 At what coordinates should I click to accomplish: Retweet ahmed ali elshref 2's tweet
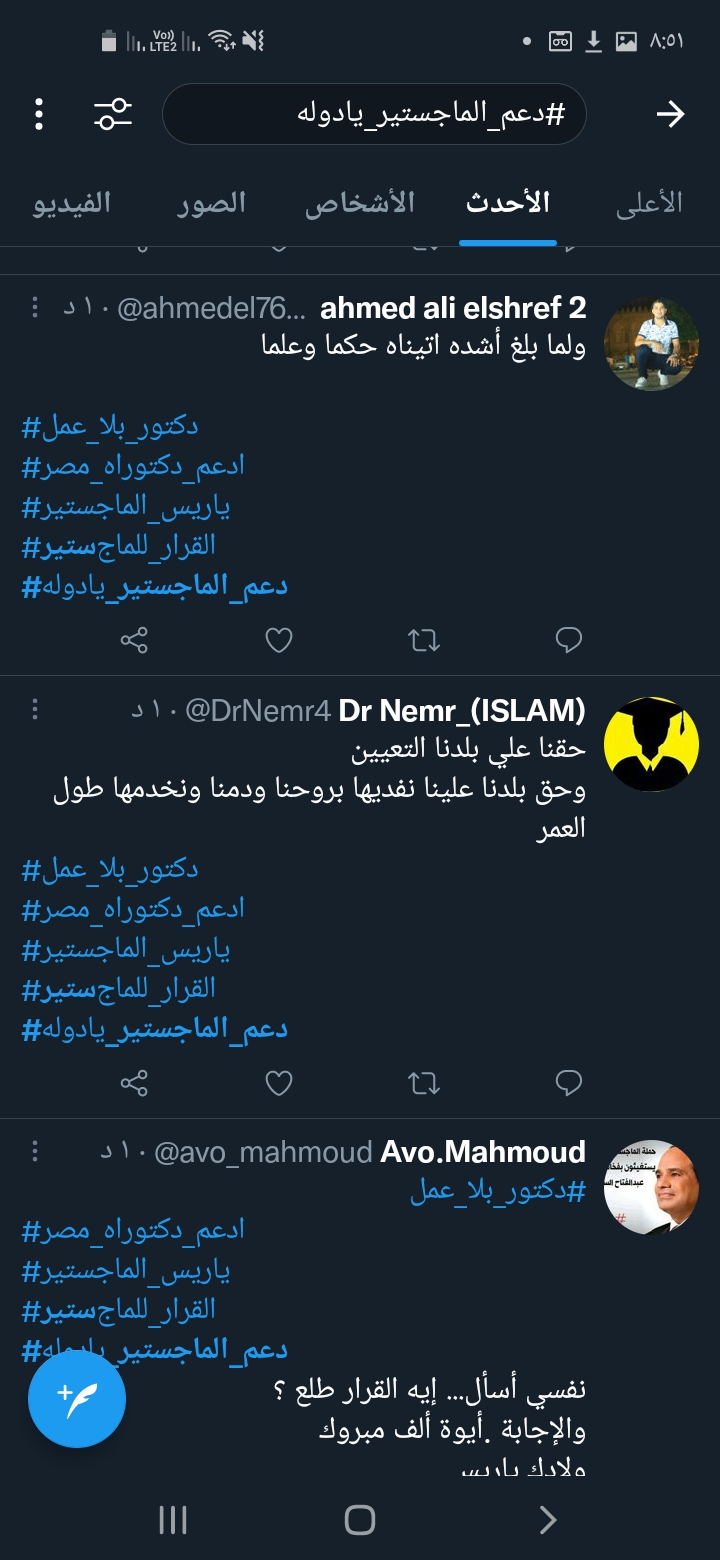425,640
